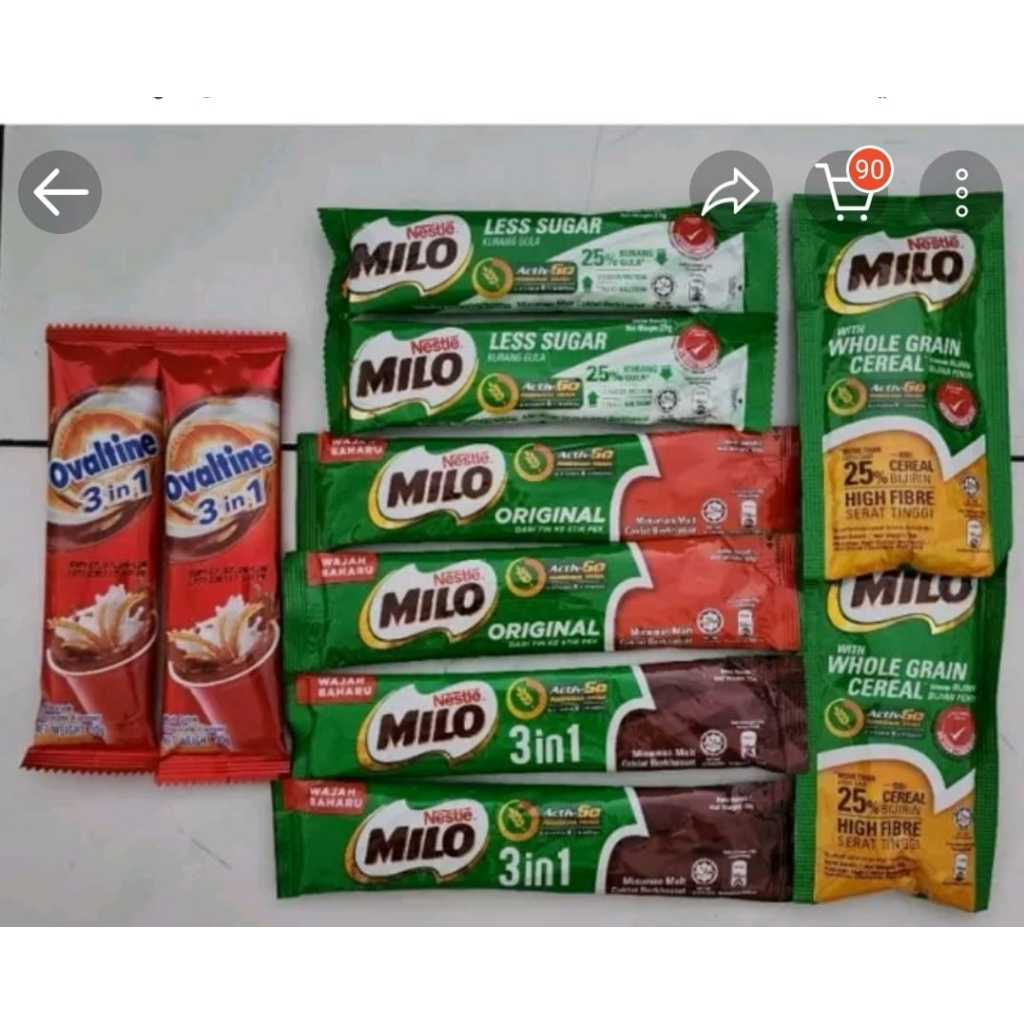
Task: Open the shopping cart with 90 items
Action: point(846,192)
